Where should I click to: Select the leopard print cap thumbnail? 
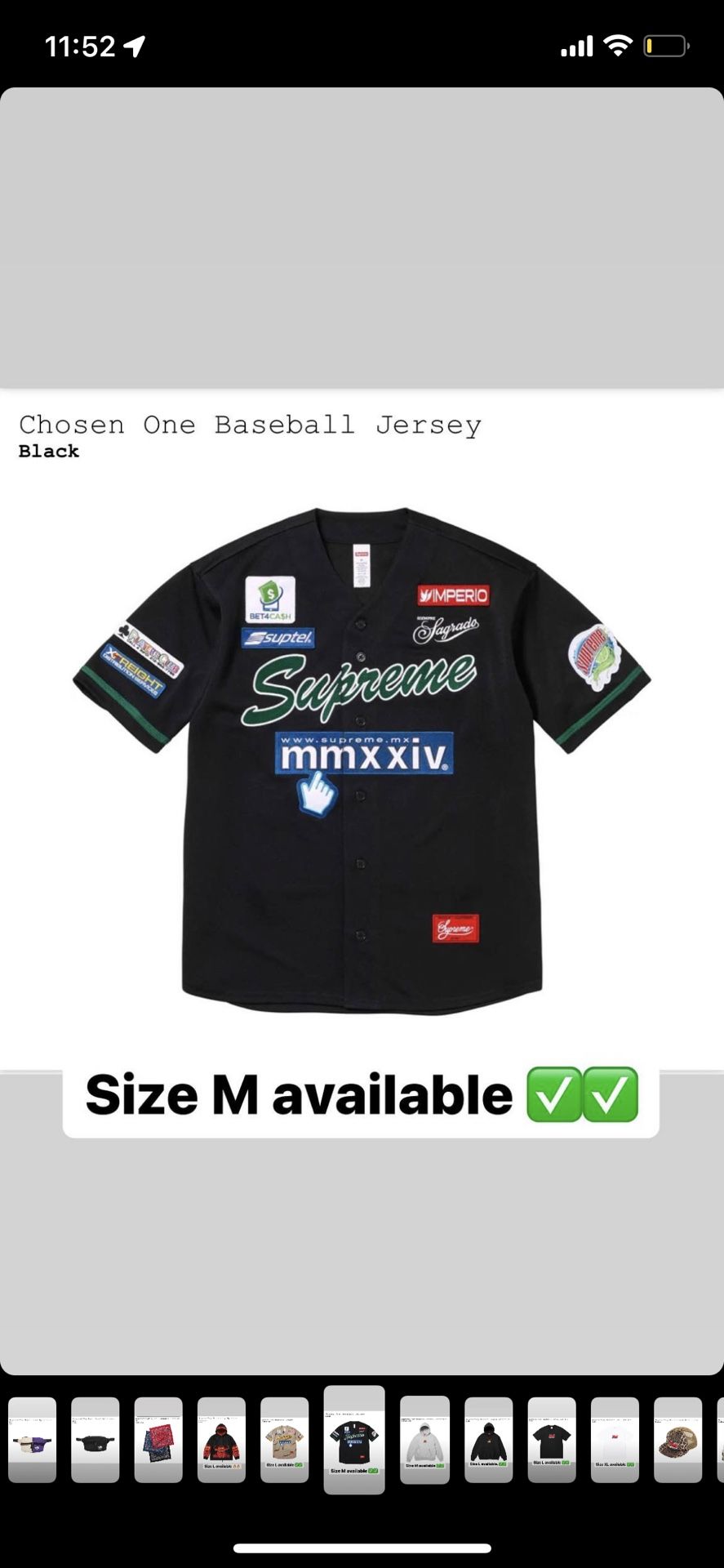678,1440
